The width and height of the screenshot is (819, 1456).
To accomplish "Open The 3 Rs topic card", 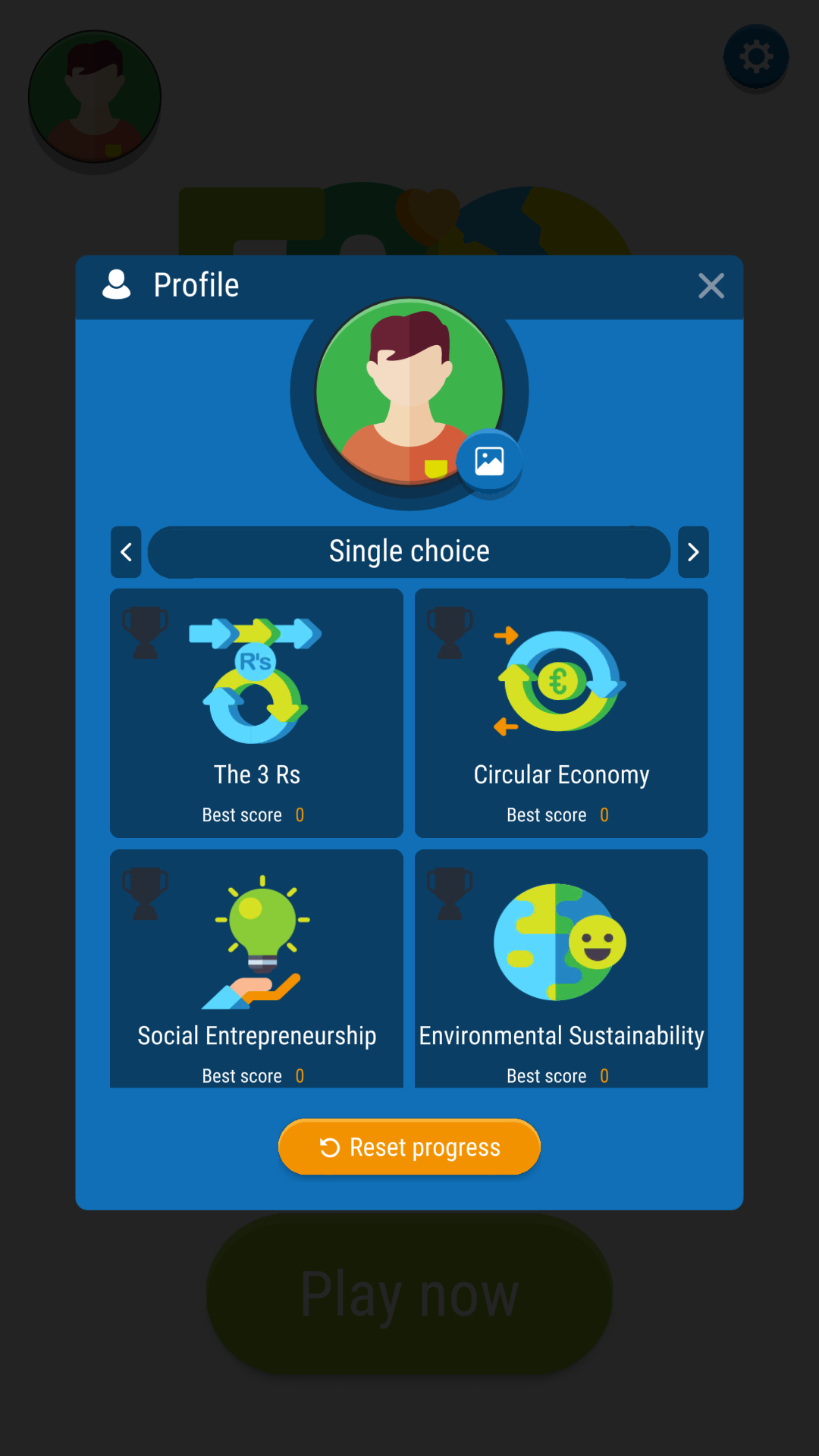I will tap(256, 713).
